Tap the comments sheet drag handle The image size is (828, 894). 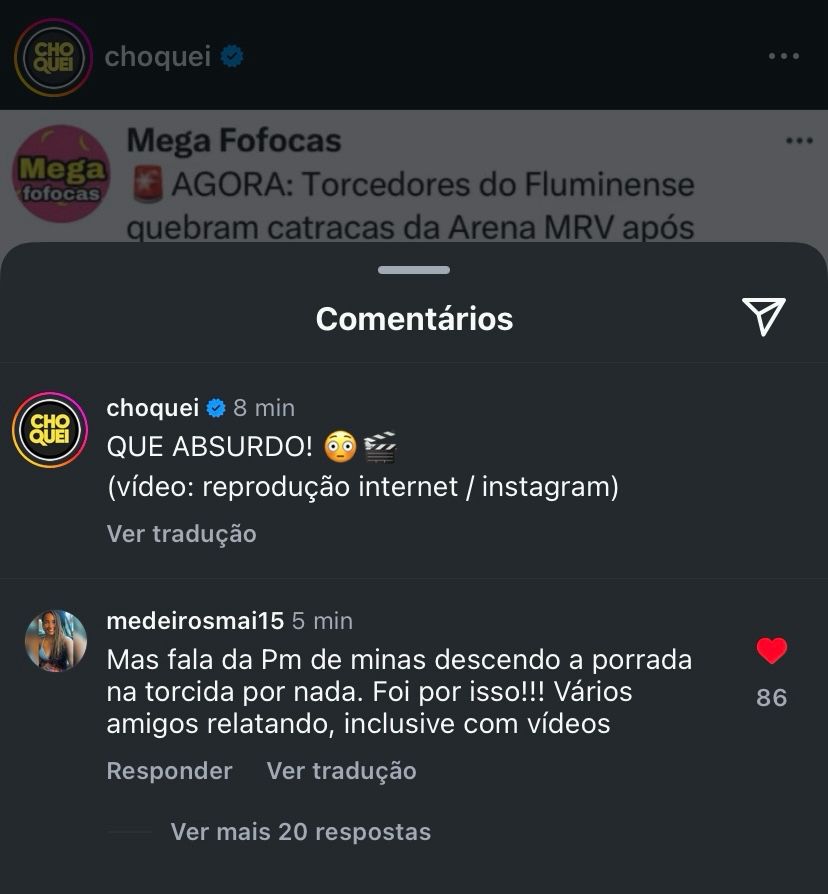pyautogui.click(x=414, y=270)
